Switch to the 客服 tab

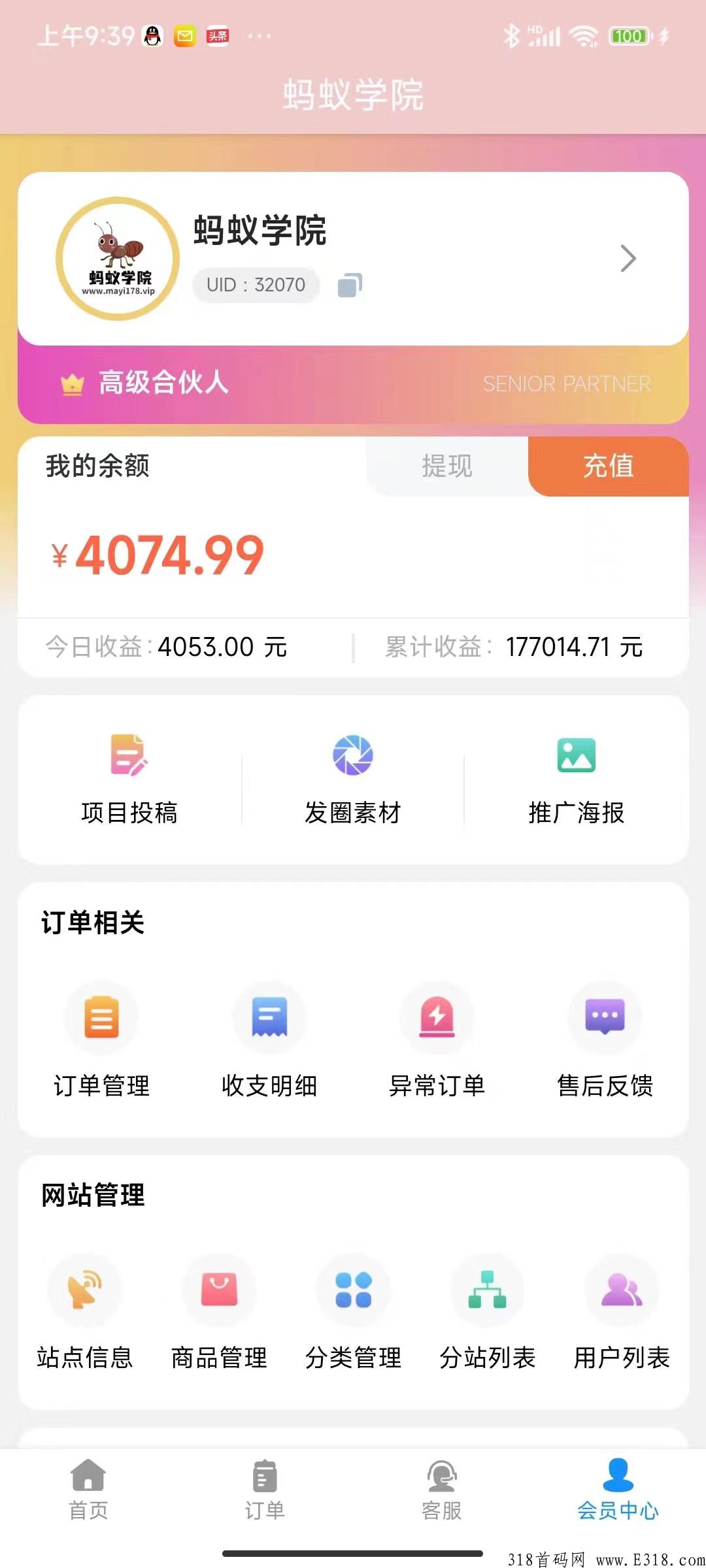(x=441, y=1490)
